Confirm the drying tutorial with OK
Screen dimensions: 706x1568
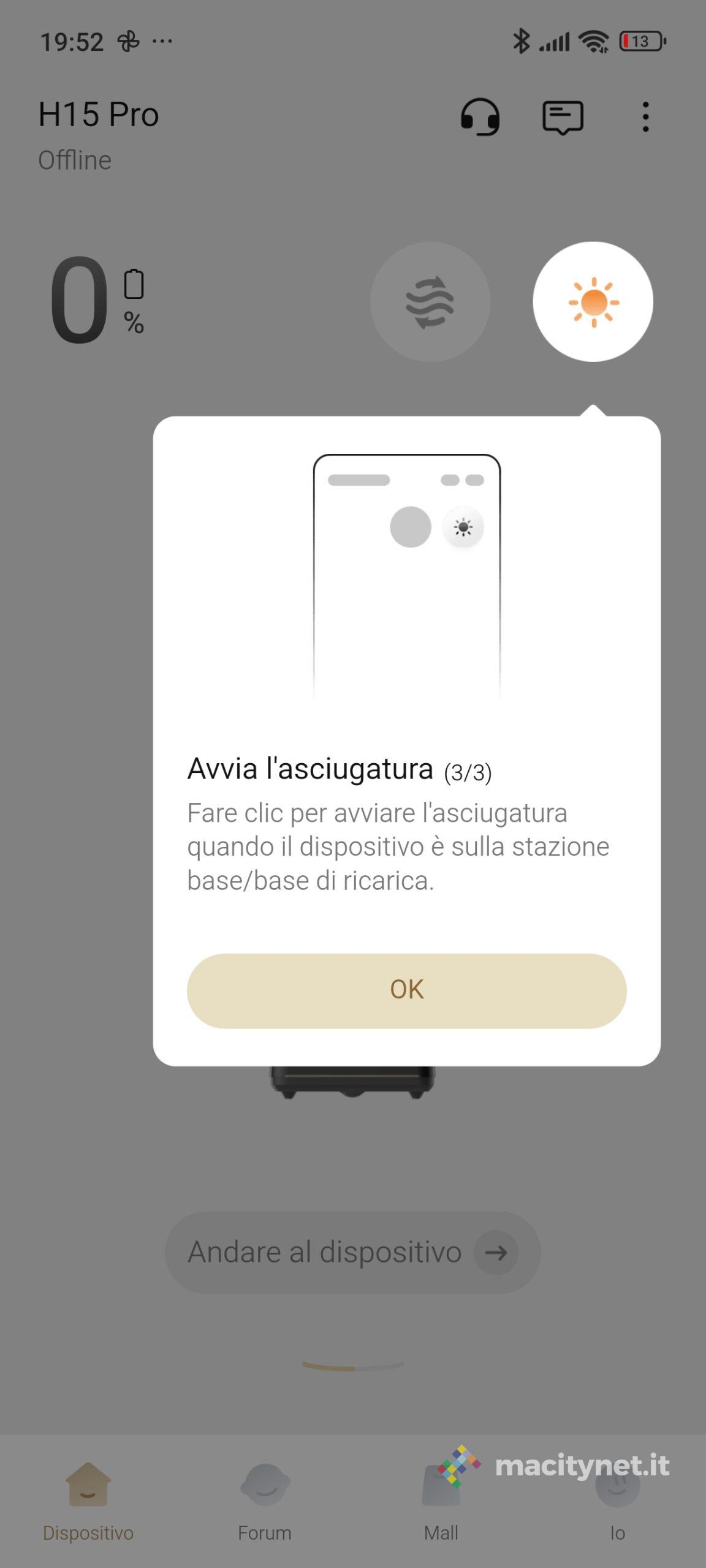pos(406,990)
